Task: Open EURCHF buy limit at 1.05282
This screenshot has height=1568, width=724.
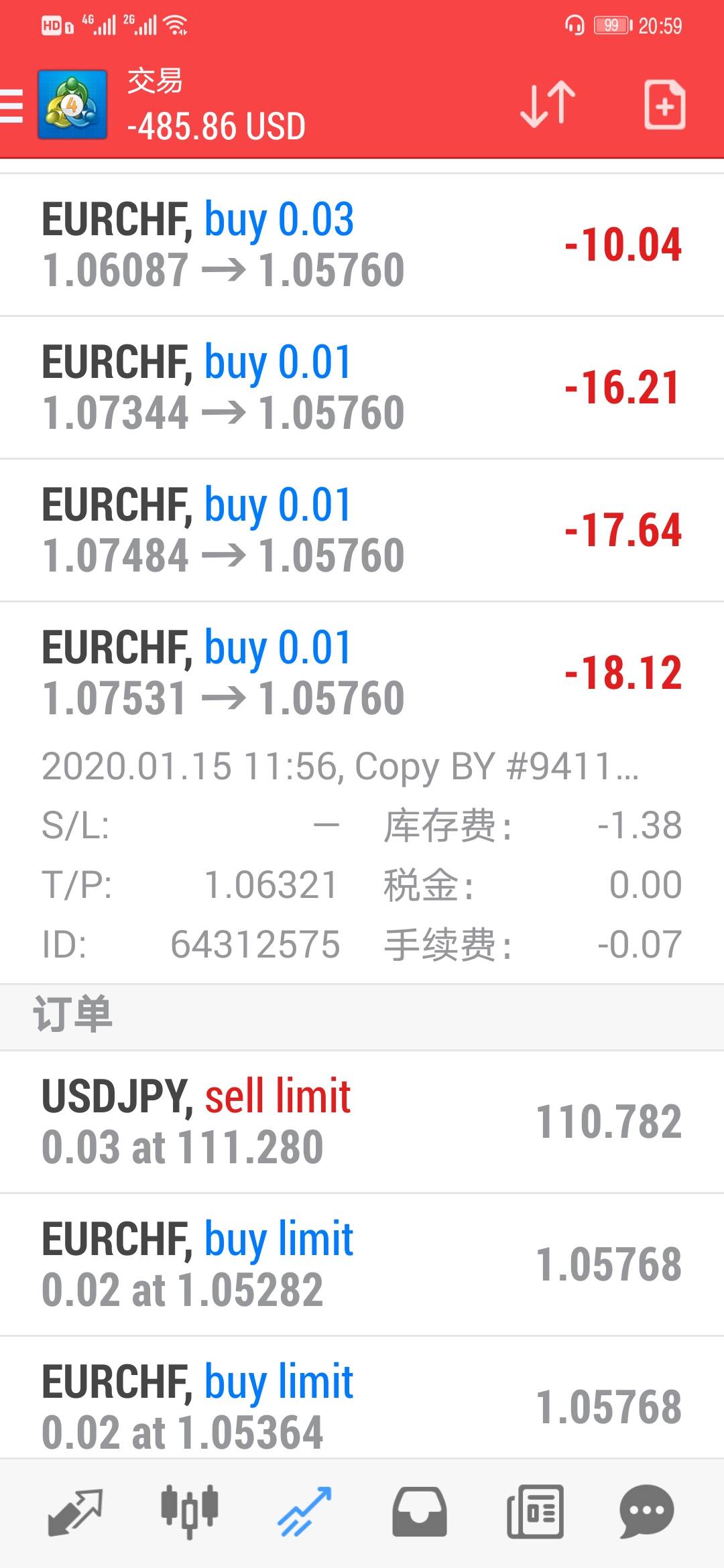Action: pyautogui.click(x=362, y=1264)
